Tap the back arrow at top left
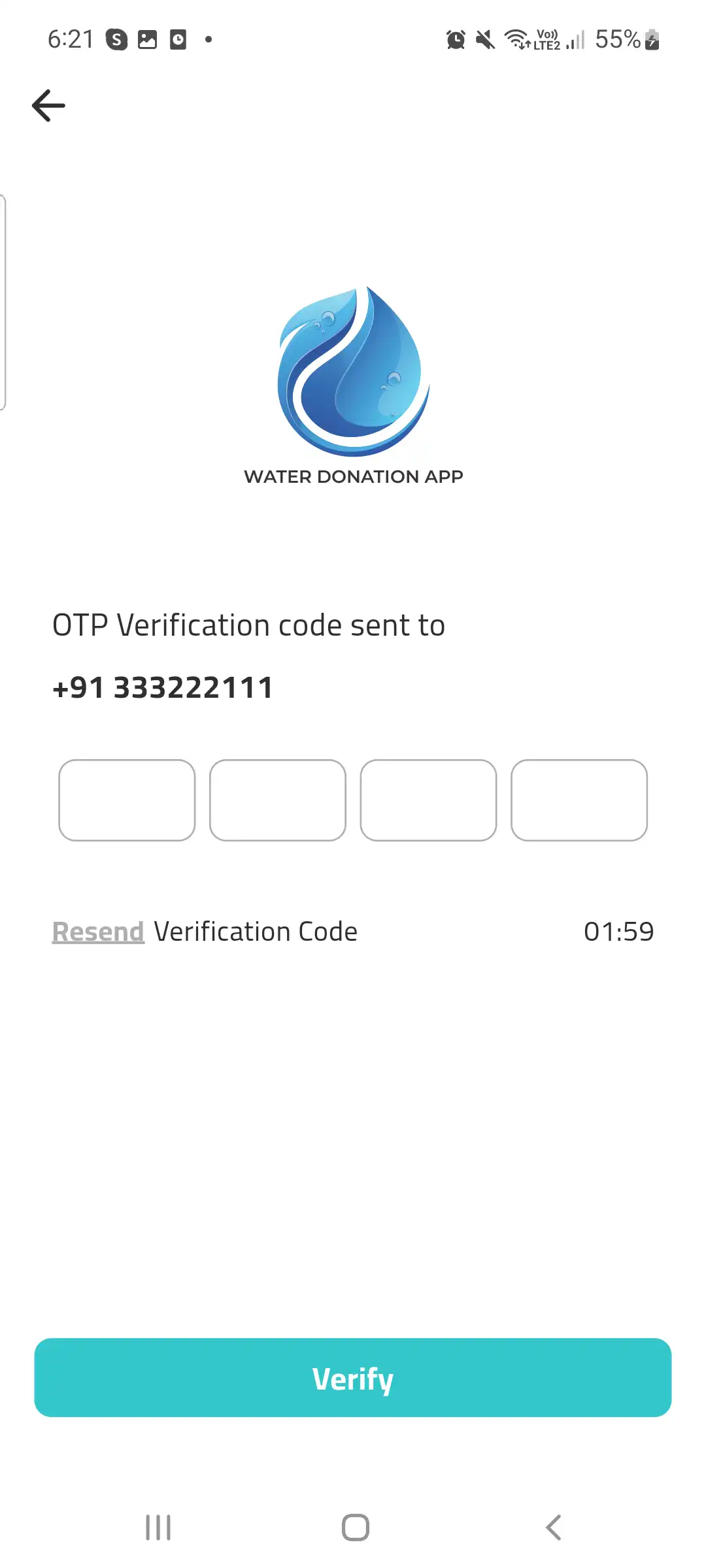Screen dimensions: 706x1568 (x=48, y=105)
